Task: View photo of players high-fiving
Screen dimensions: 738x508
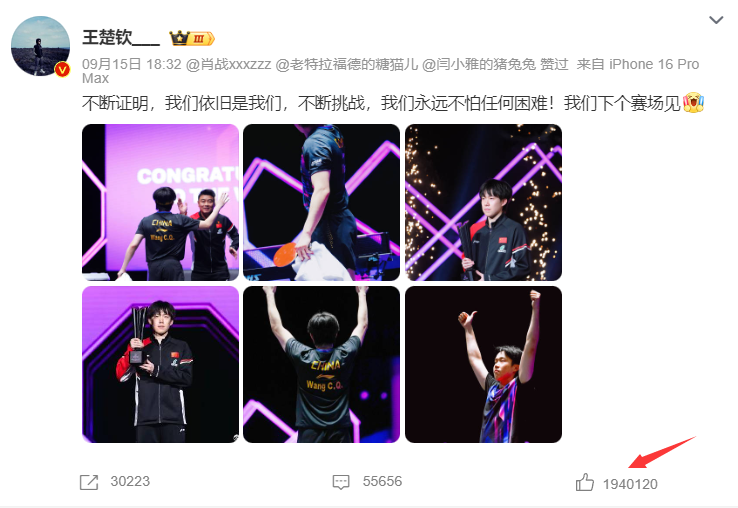Action: coord(160,202)
